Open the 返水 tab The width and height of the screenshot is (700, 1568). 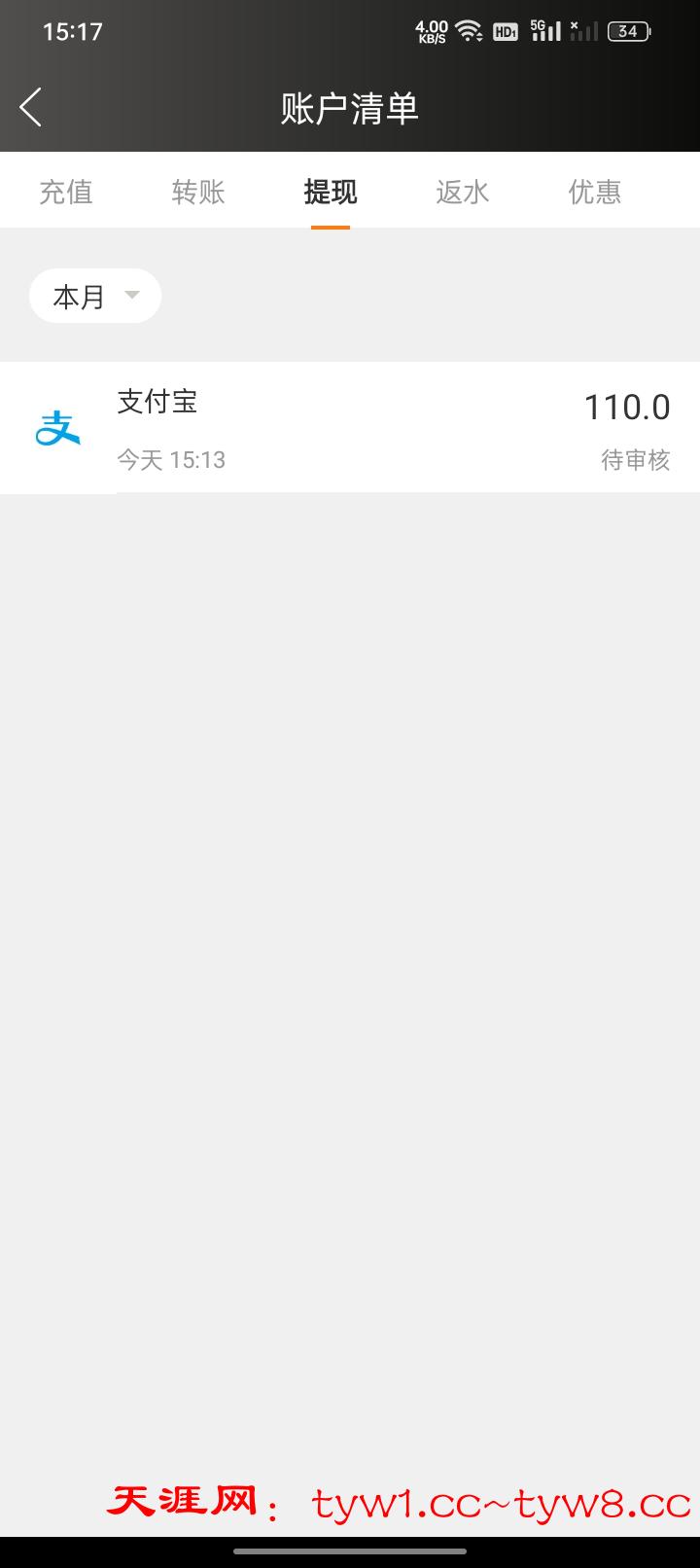(463, 192)
